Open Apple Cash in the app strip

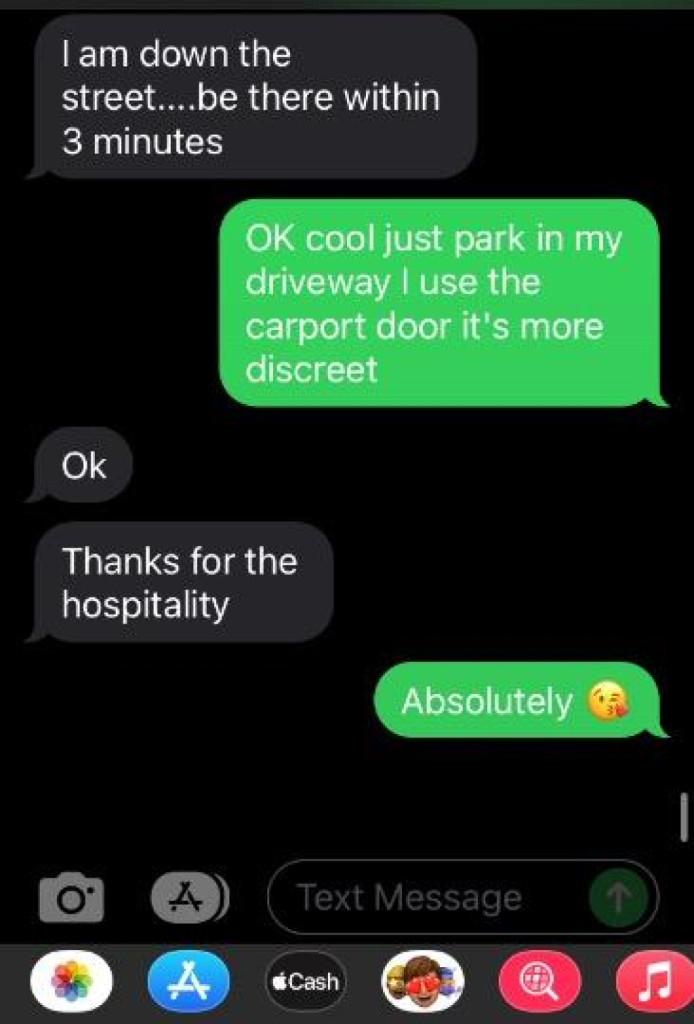click(x=306, y=981)
